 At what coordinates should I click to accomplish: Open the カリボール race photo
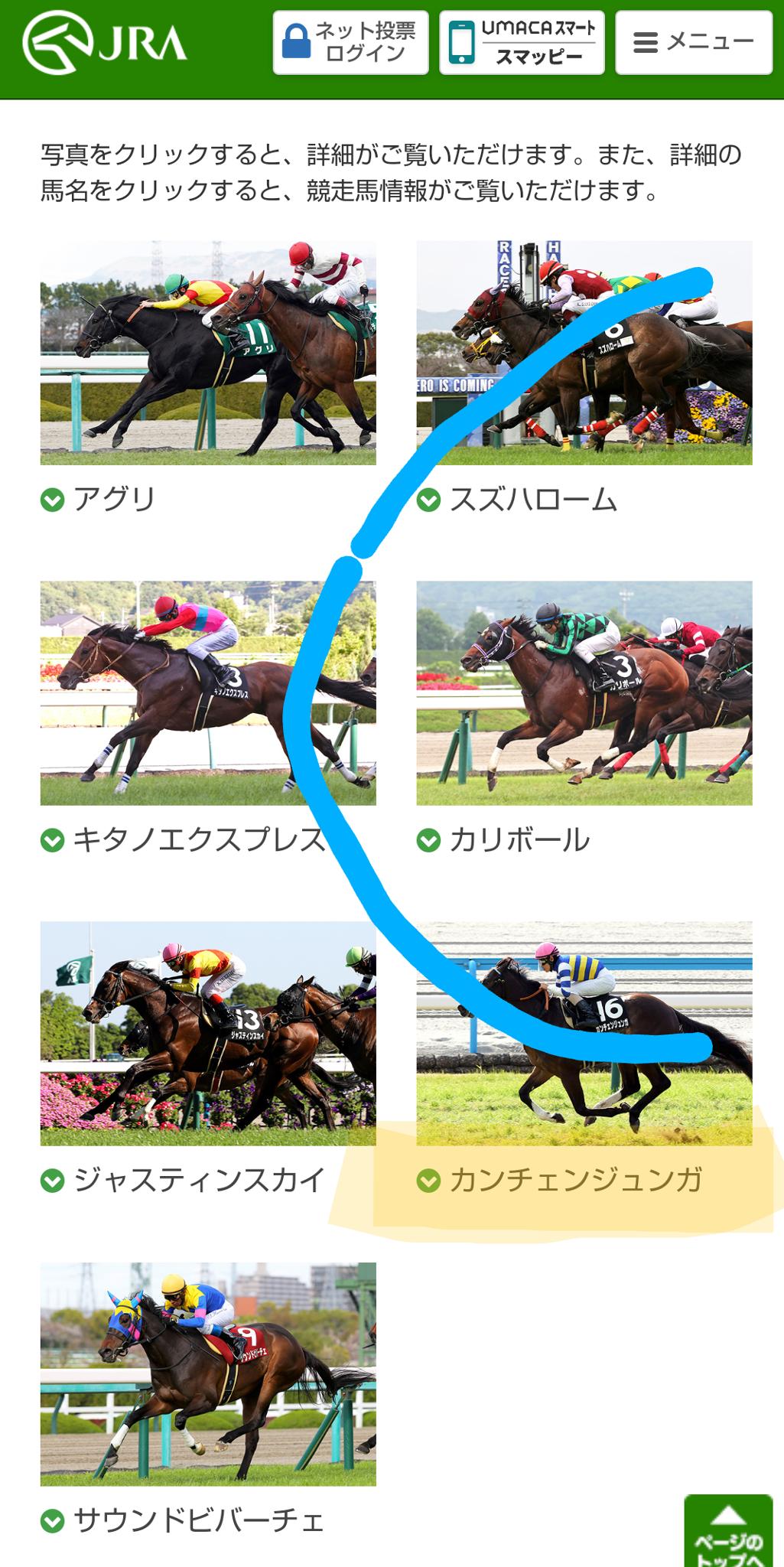click(x=584, y=692)
